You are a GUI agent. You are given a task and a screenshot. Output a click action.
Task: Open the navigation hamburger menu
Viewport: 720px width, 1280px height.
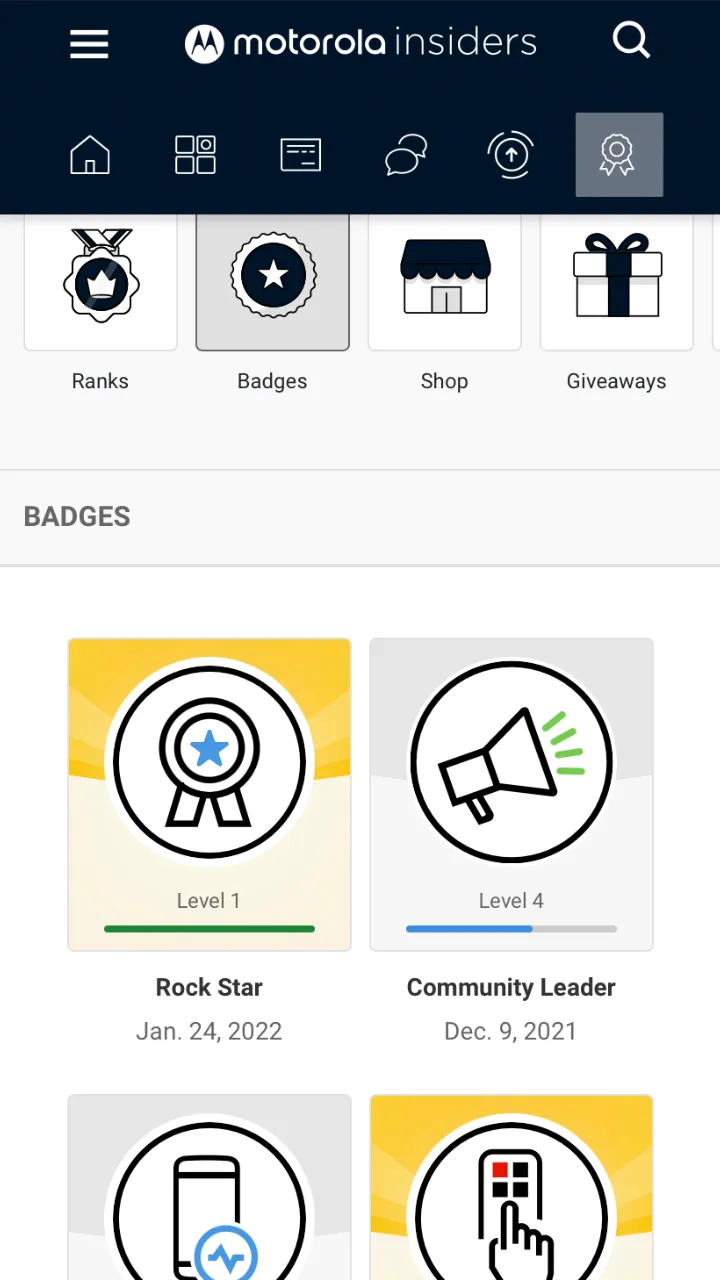tap(88, 44)
